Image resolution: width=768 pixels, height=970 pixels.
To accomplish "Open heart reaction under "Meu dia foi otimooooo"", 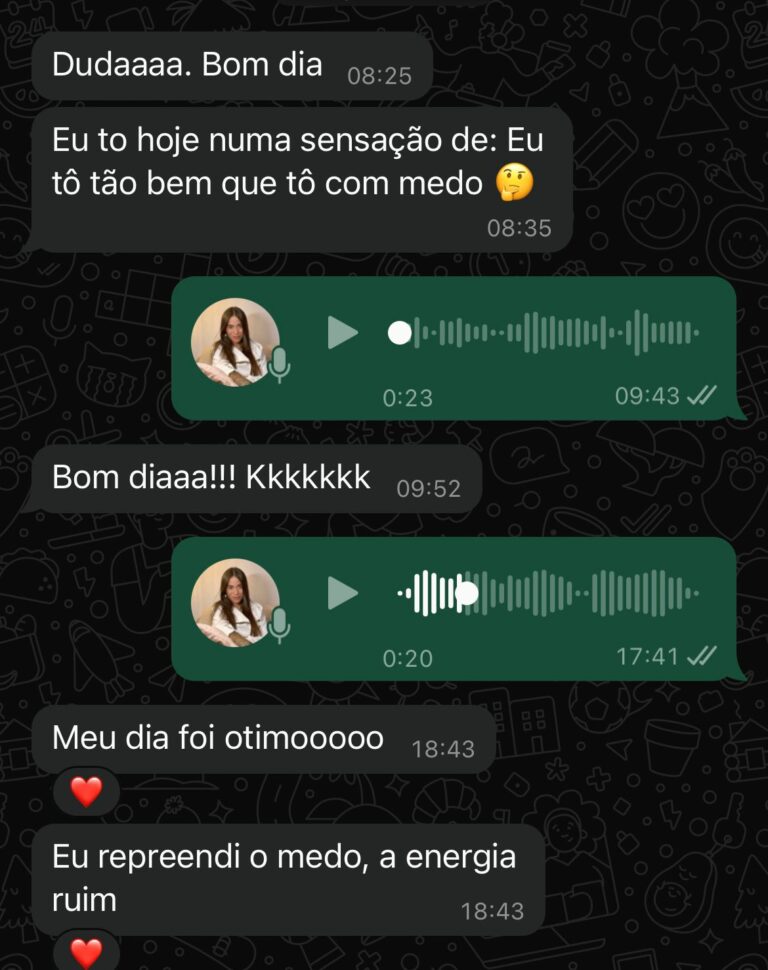I will click(x=87, y=792).
